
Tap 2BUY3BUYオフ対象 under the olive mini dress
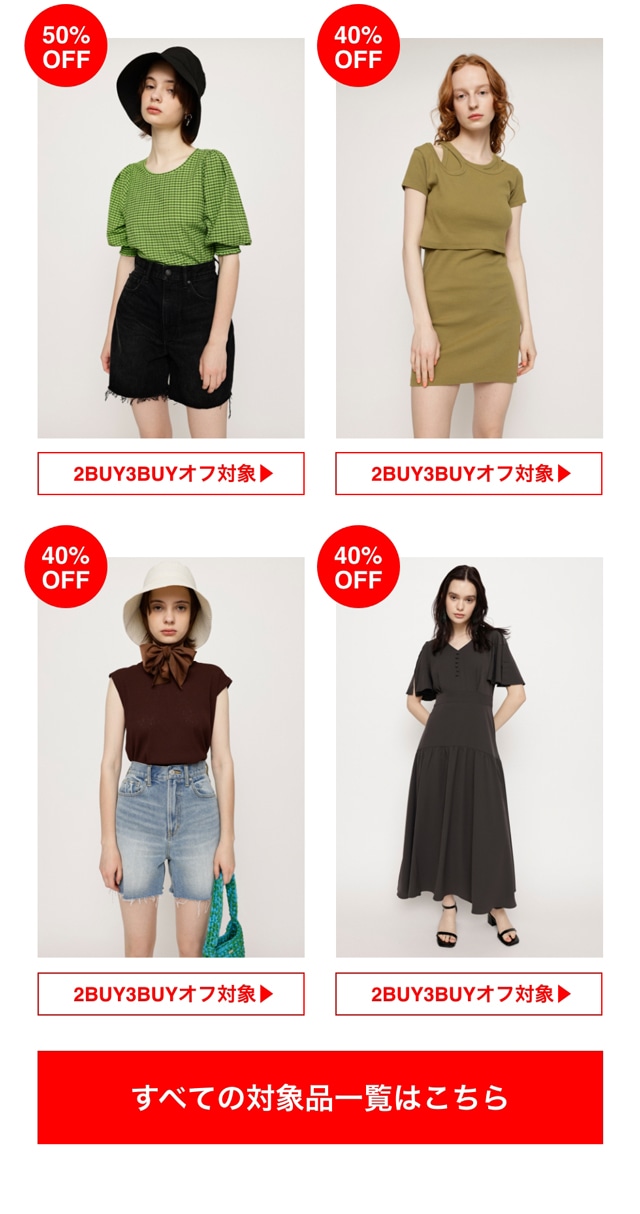pos(469,474)
